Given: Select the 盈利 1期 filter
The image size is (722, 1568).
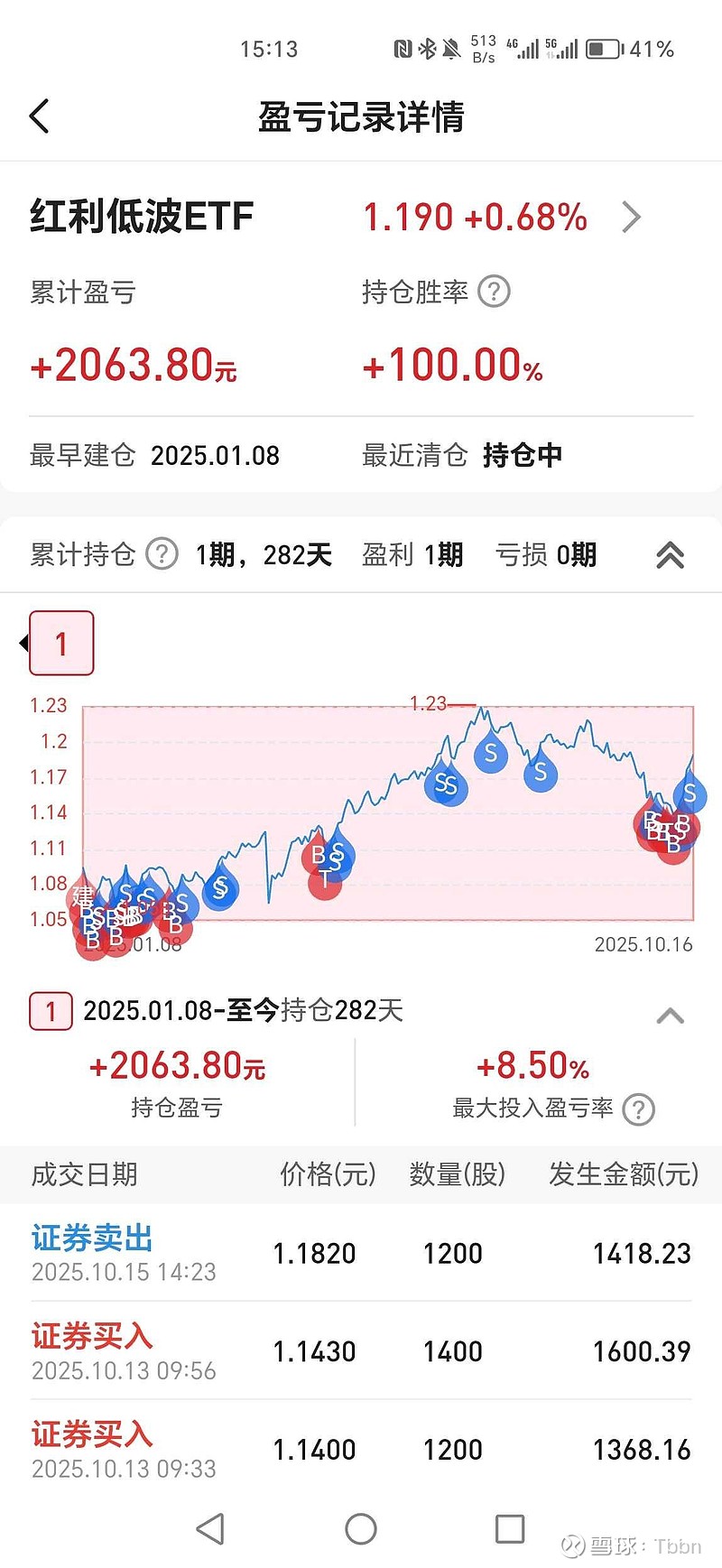Looking at the screenshot, I should pos(412,554).
